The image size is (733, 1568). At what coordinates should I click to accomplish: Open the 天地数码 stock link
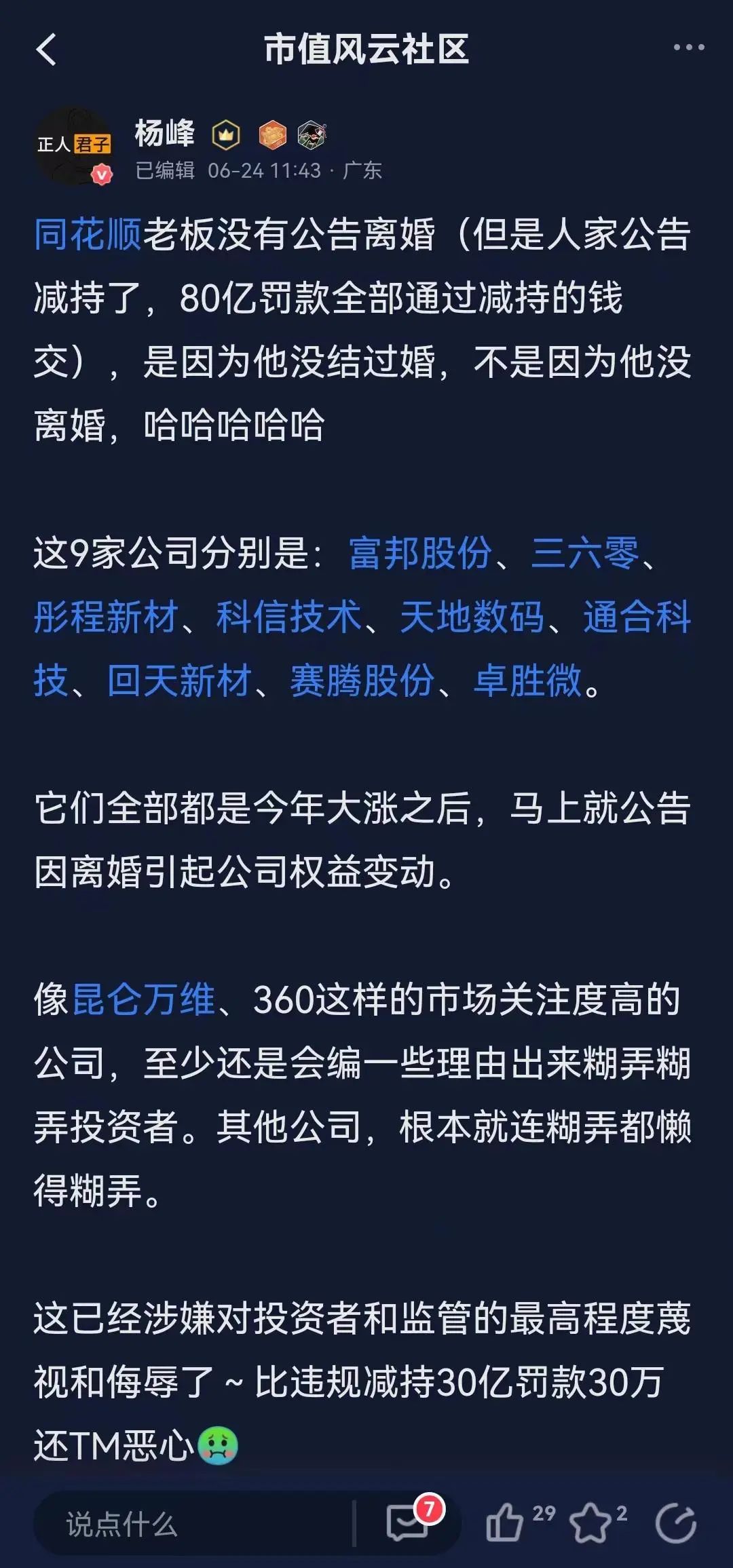pyautogui.click(x=472, y=617)
